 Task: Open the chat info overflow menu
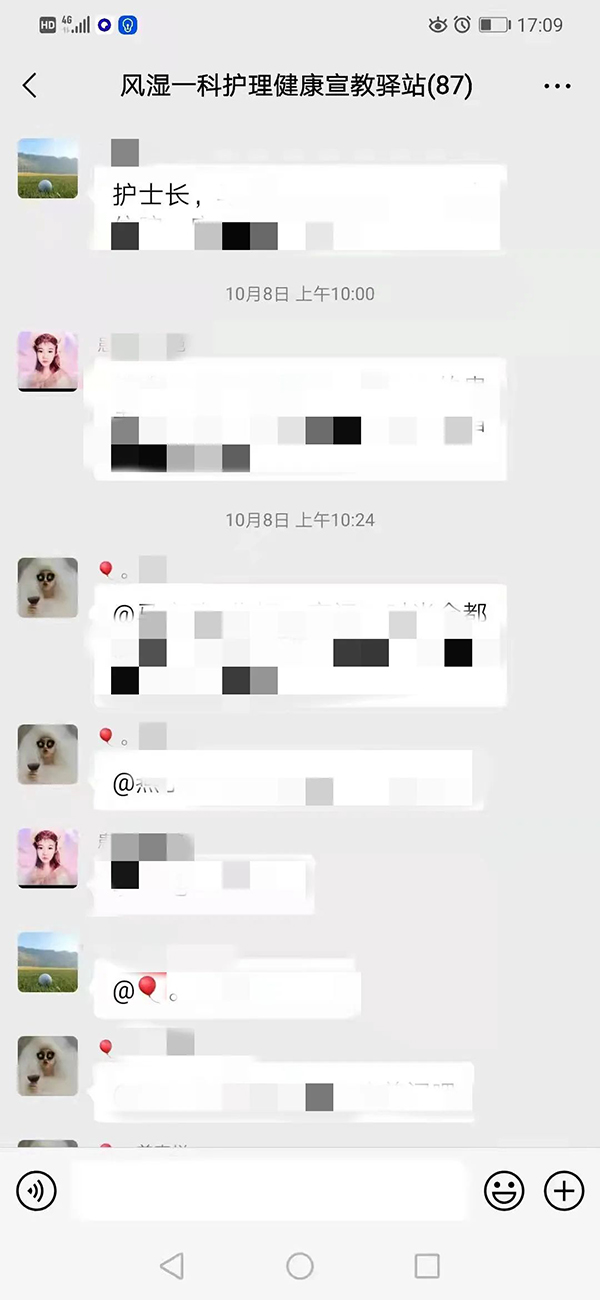[x=557, y=87]
